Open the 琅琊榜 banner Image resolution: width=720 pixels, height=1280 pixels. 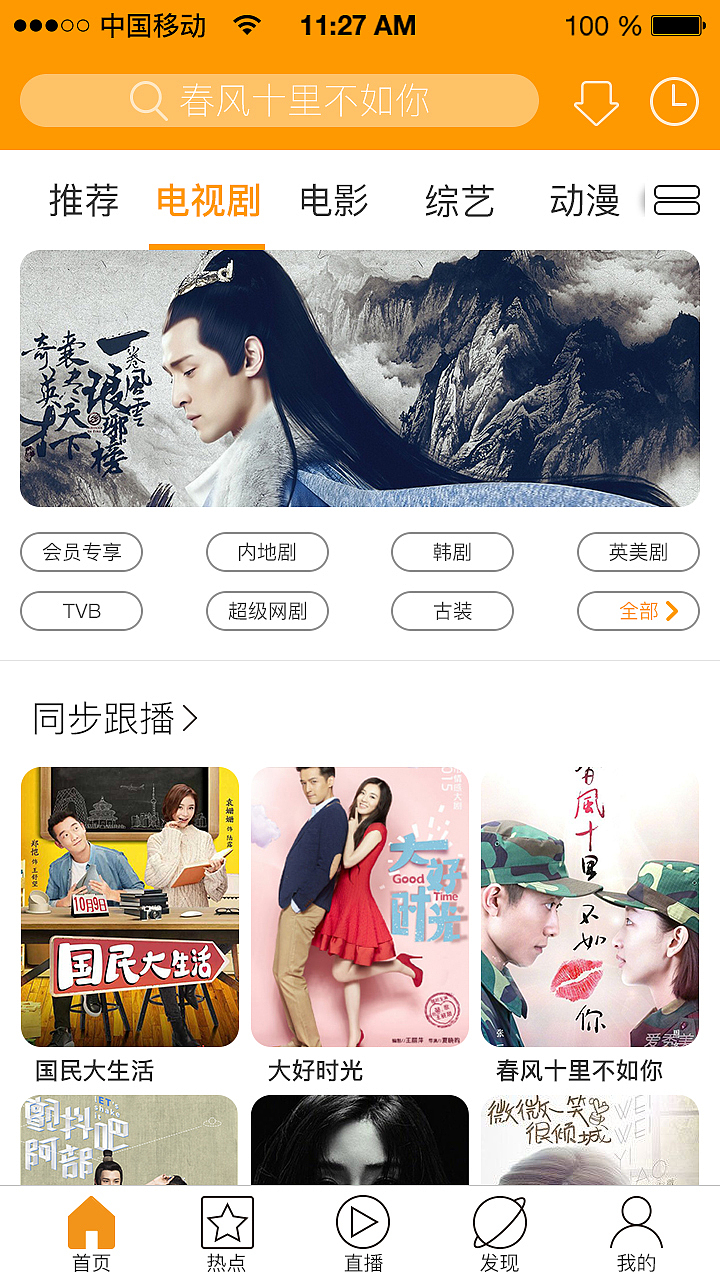point(360,379)
